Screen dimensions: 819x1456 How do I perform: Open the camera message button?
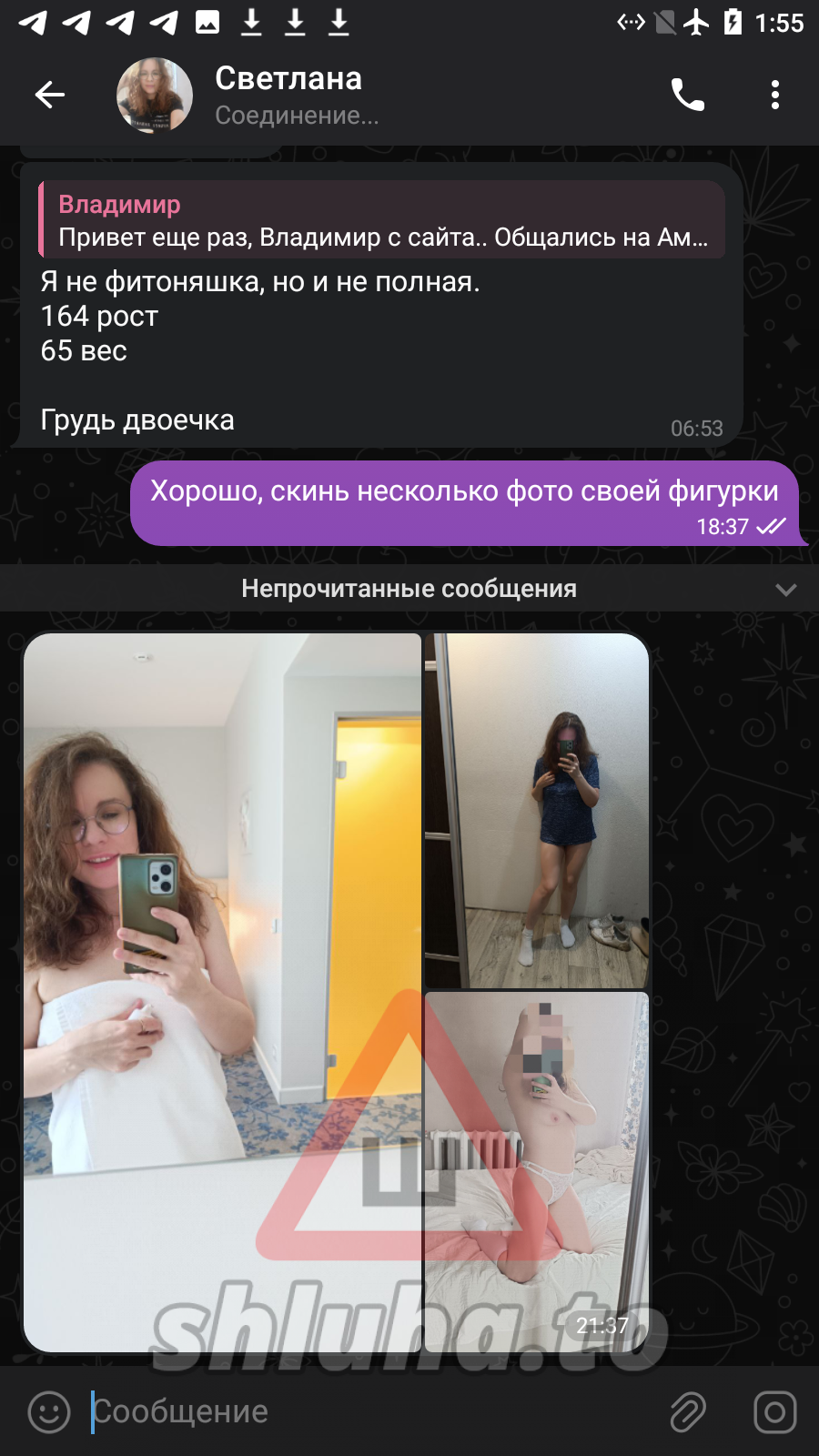(775, 1412)
